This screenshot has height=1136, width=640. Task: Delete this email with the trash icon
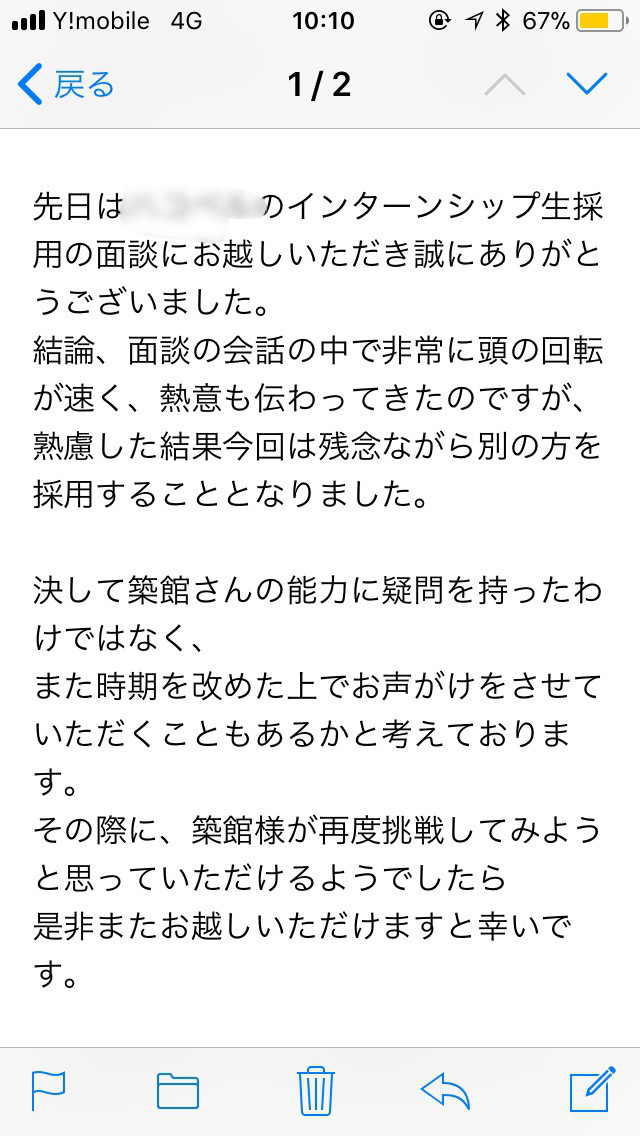pos(316,1090)
